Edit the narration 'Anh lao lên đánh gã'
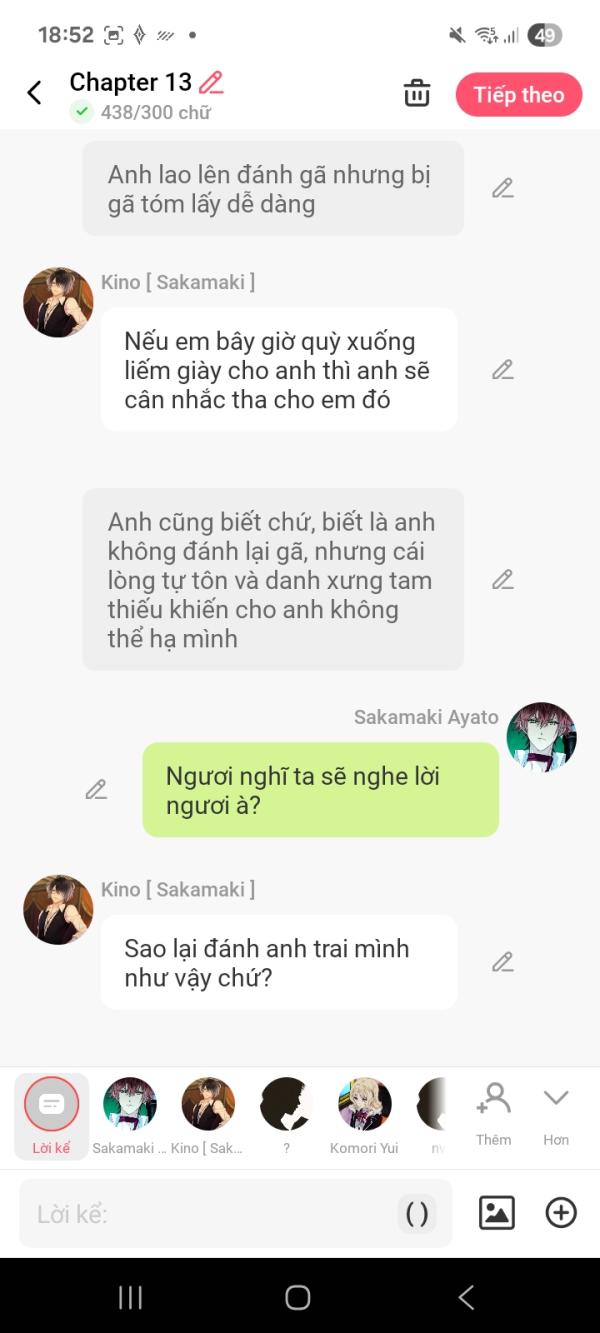The width and height of the screenshot is (600, 1333). coord(503,188)
